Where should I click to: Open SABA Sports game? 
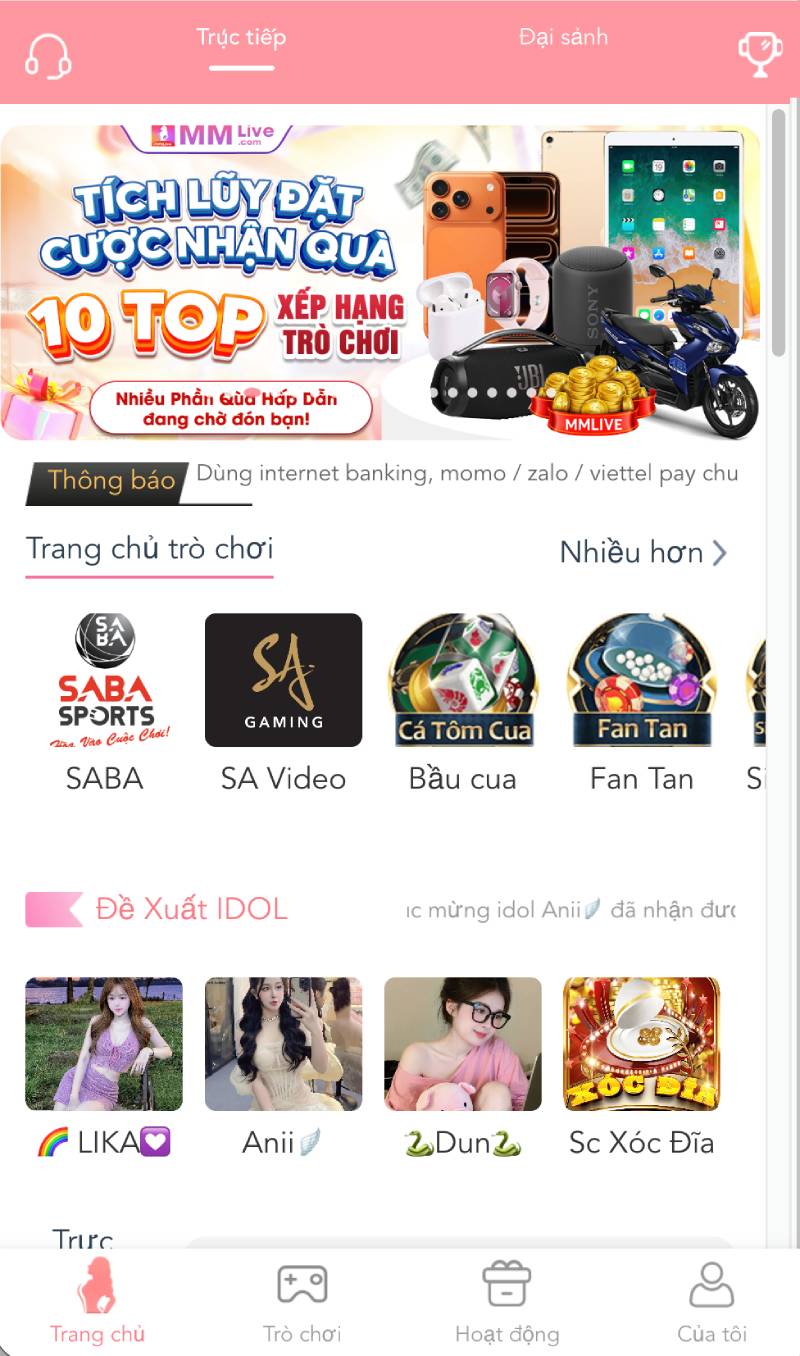point(104,680)
